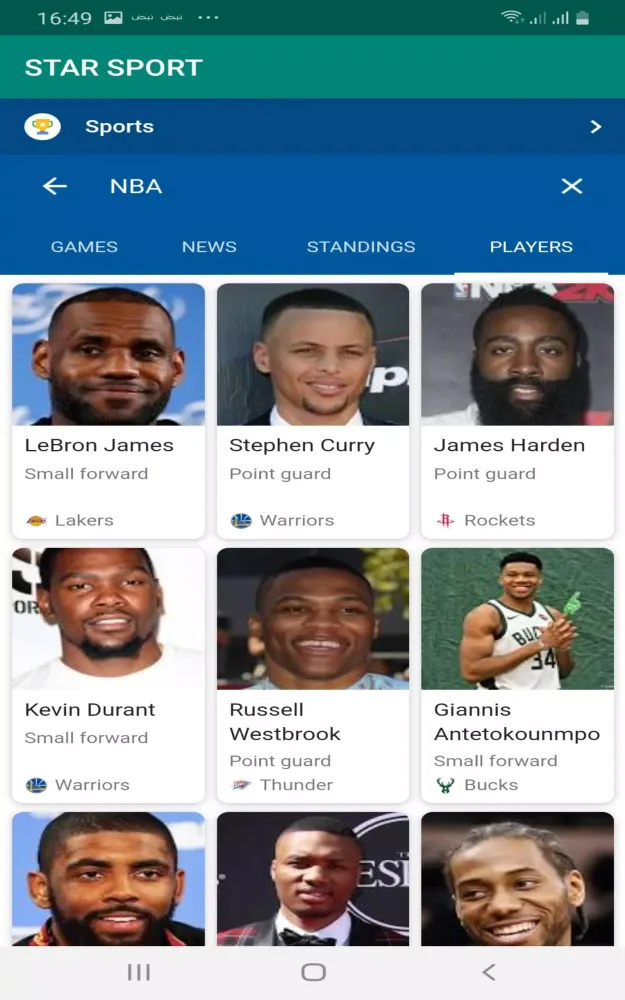Select the Kevin Durant card
Screen dimensions: 625x1000
pos(108,675)
